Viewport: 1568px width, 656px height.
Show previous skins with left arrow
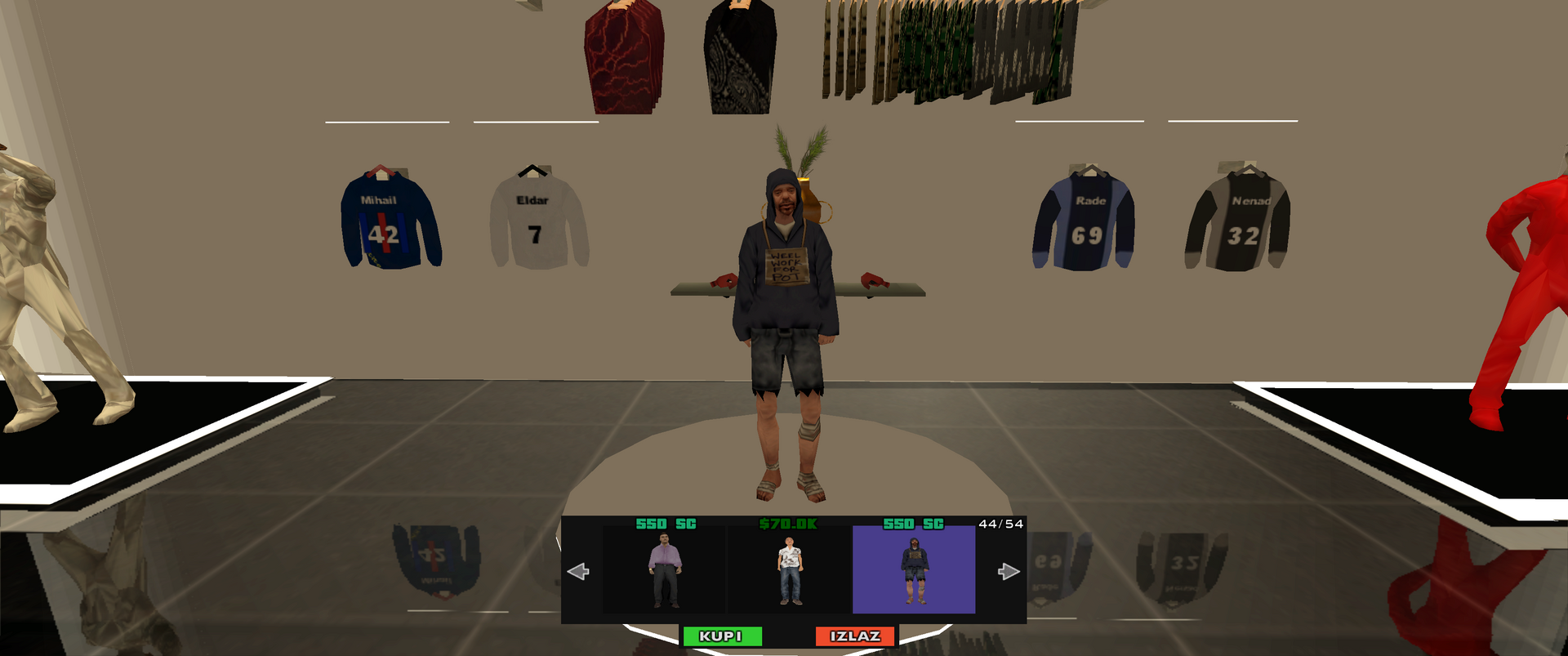coord(578,571)
